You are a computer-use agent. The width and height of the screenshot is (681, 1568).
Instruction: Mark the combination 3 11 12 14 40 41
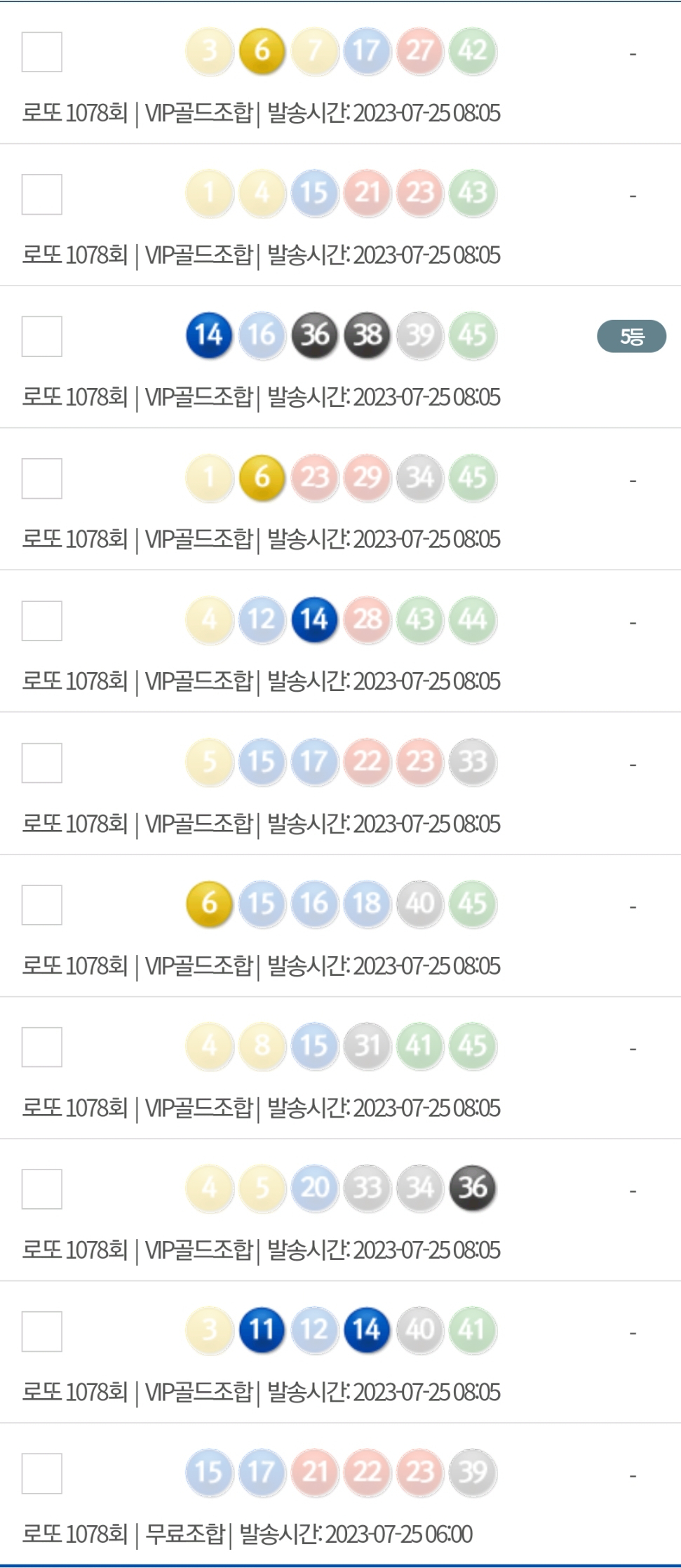pyautogui.click(x=42, y=1332)
